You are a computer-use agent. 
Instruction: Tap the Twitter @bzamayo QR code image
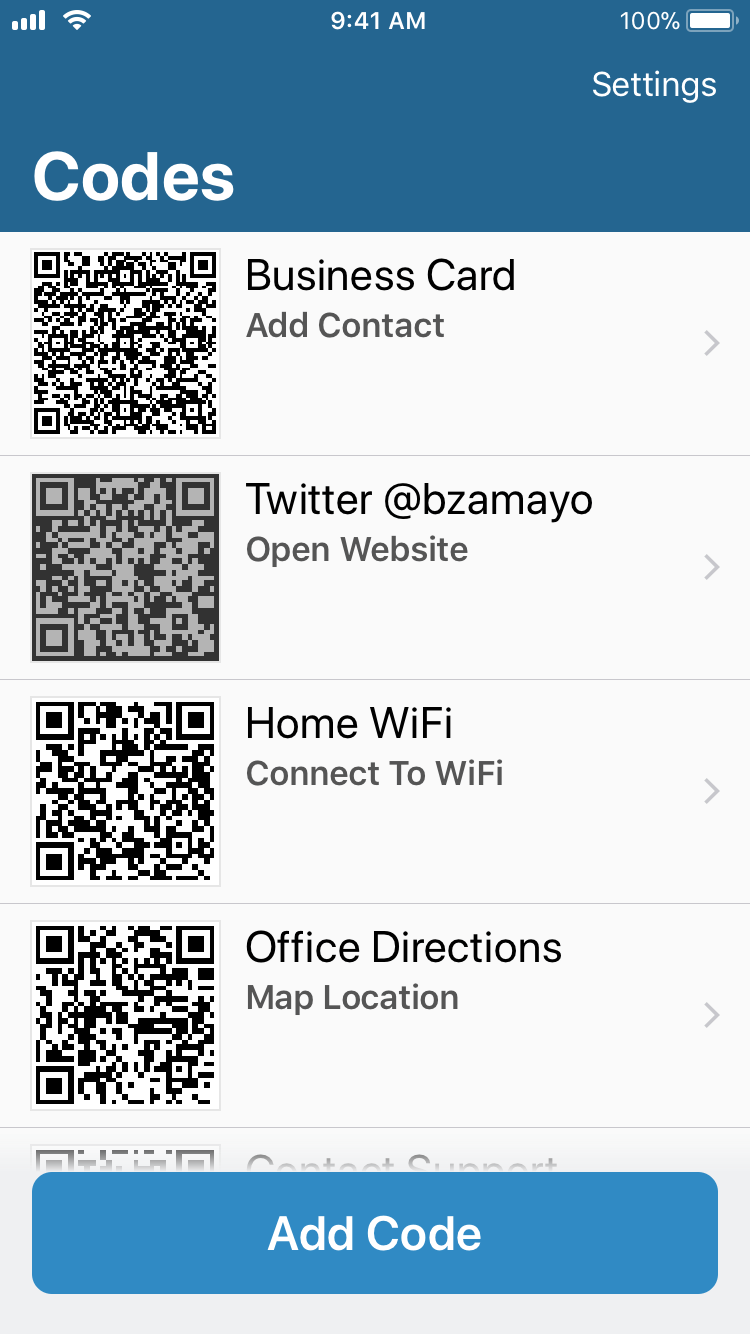(x=124, y=567)
